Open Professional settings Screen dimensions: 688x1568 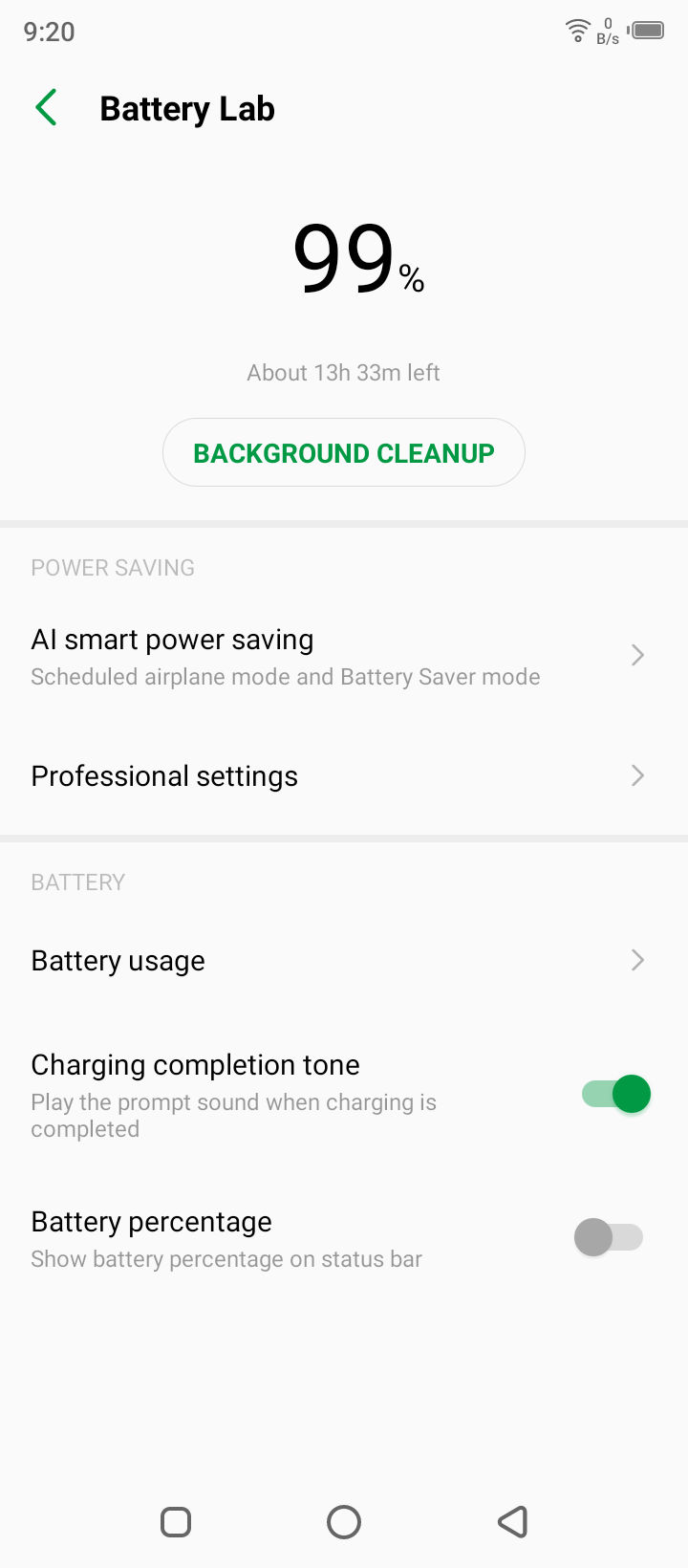click(x=334, y=775)
